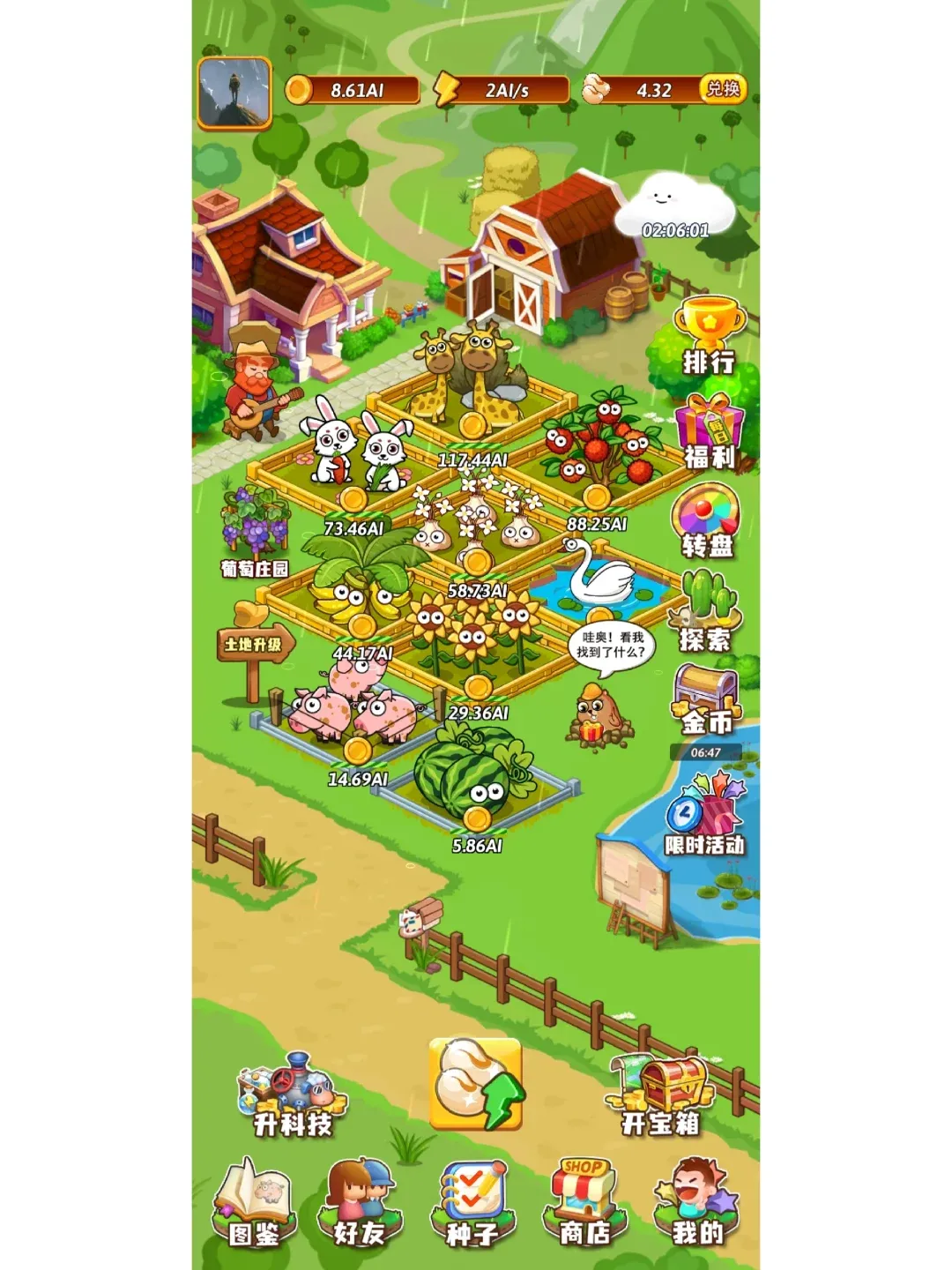Open the 商店 shop tab

point(584,1204)
